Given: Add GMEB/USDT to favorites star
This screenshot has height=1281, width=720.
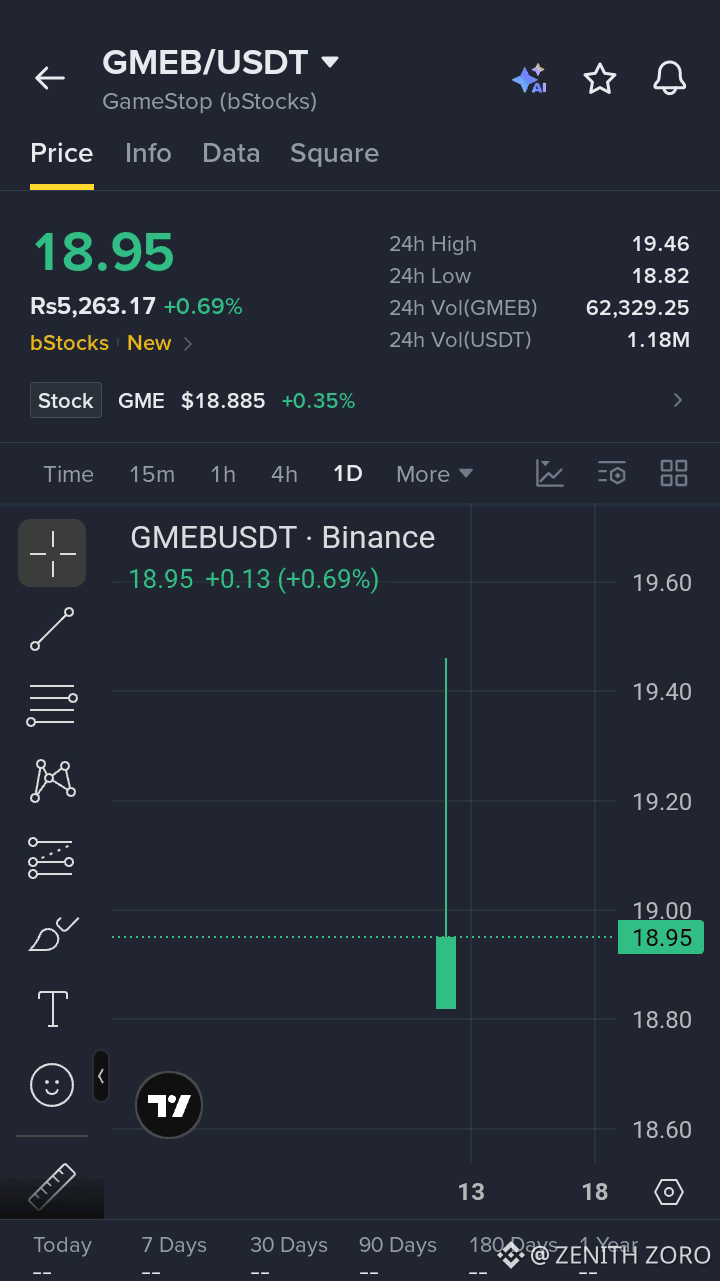Looking at the screenshot, I should (x=600, y=78).
